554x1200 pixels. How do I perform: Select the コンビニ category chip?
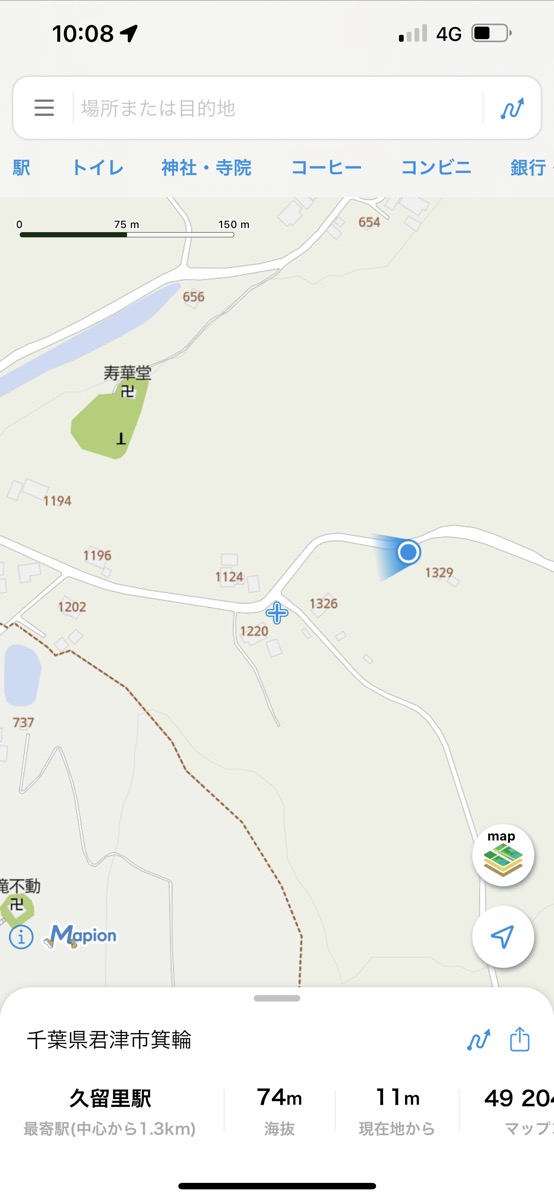(x=436, y=168)
